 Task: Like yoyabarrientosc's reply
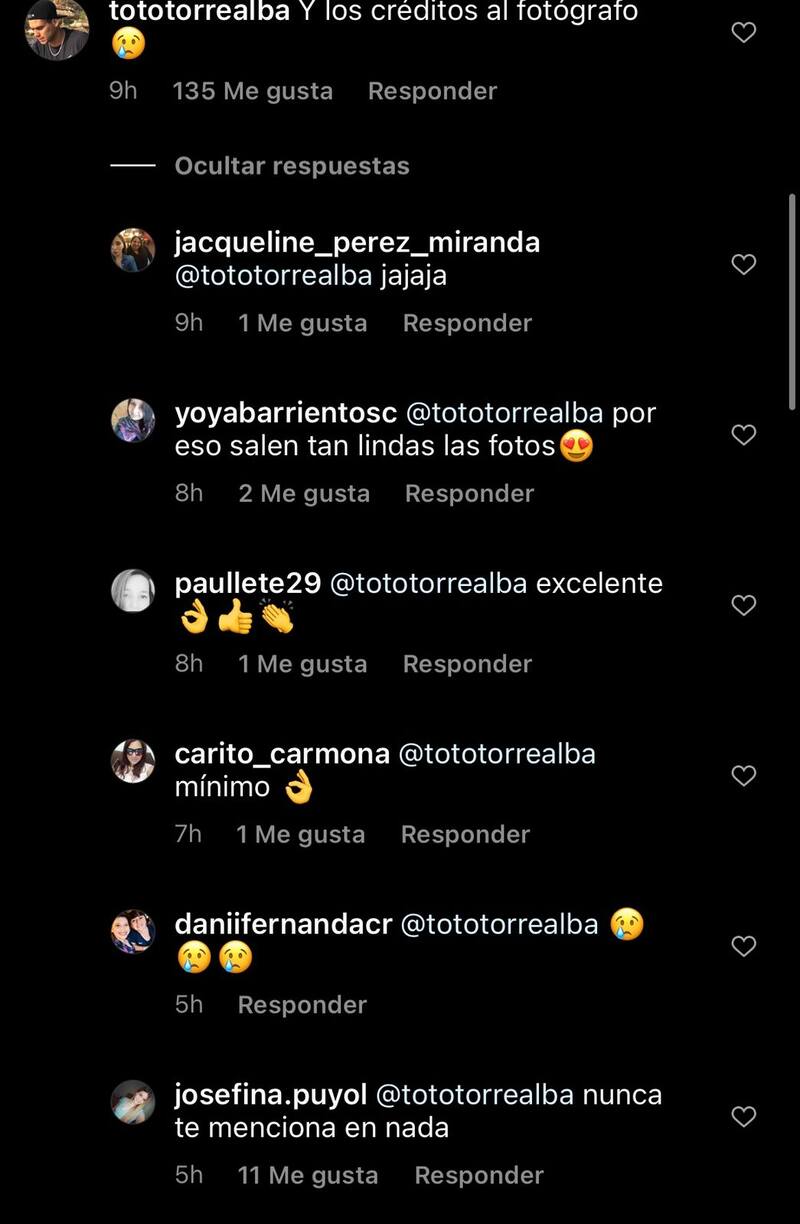point(743,435)
